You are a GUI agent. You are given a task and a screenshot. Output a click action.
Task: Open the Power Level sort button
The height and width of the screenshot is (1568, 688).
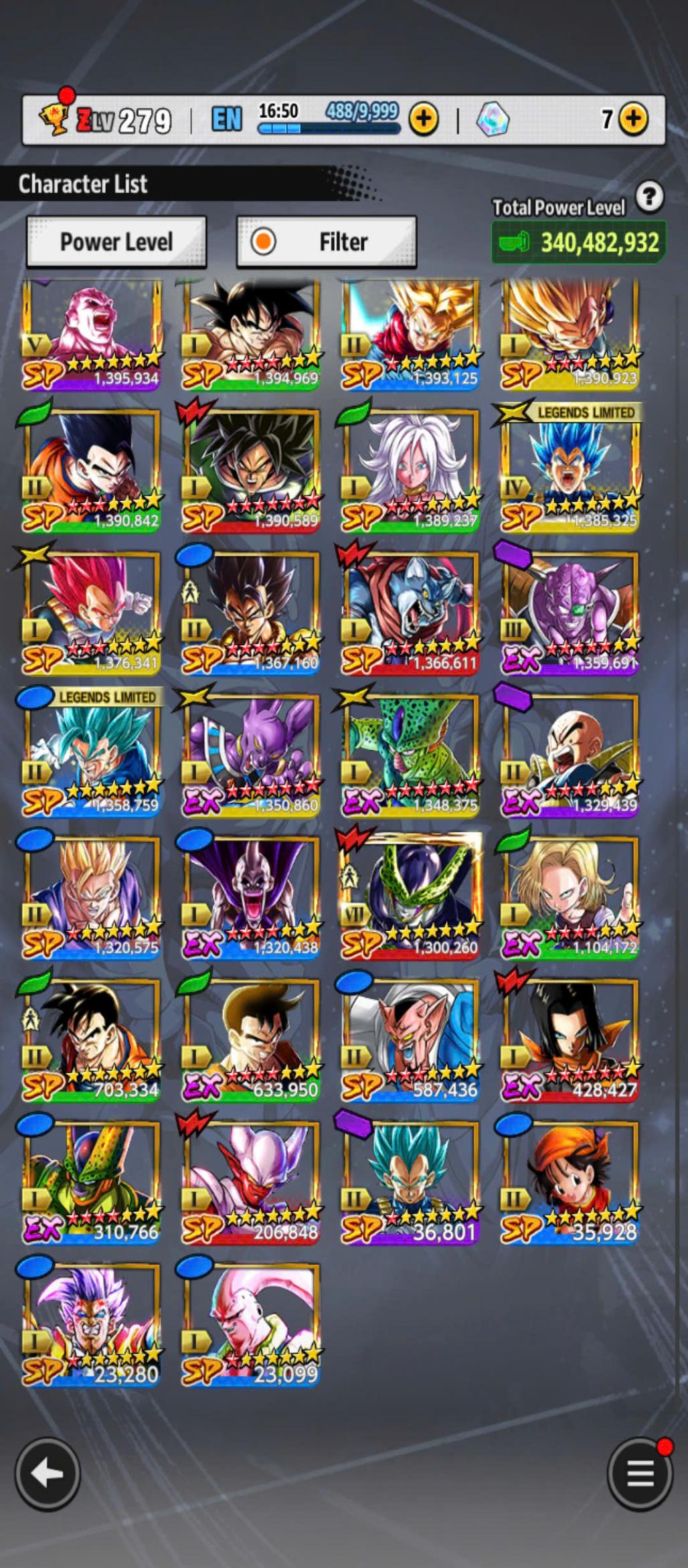point(116,242)
